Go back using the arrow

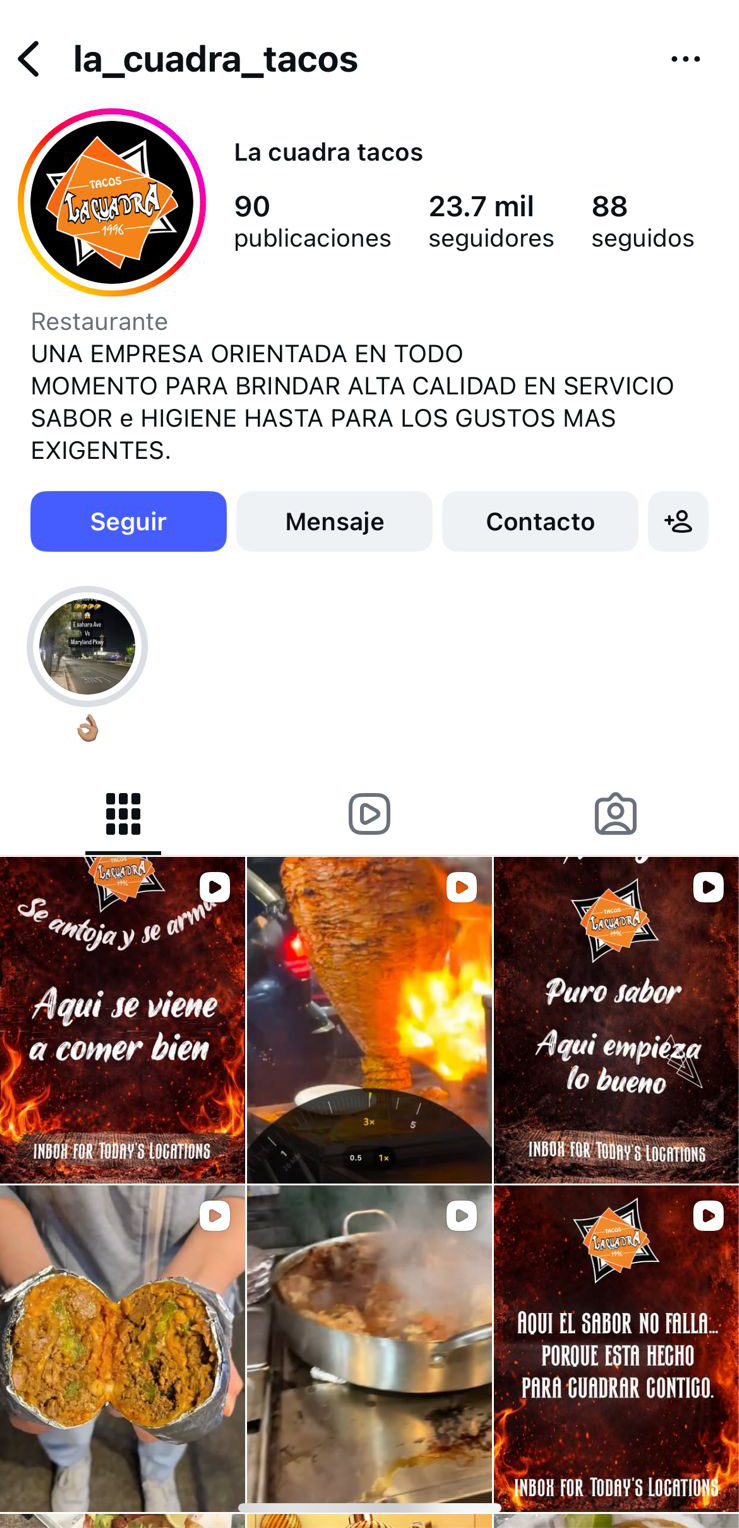pyautogui.click(x=30, y=60)
